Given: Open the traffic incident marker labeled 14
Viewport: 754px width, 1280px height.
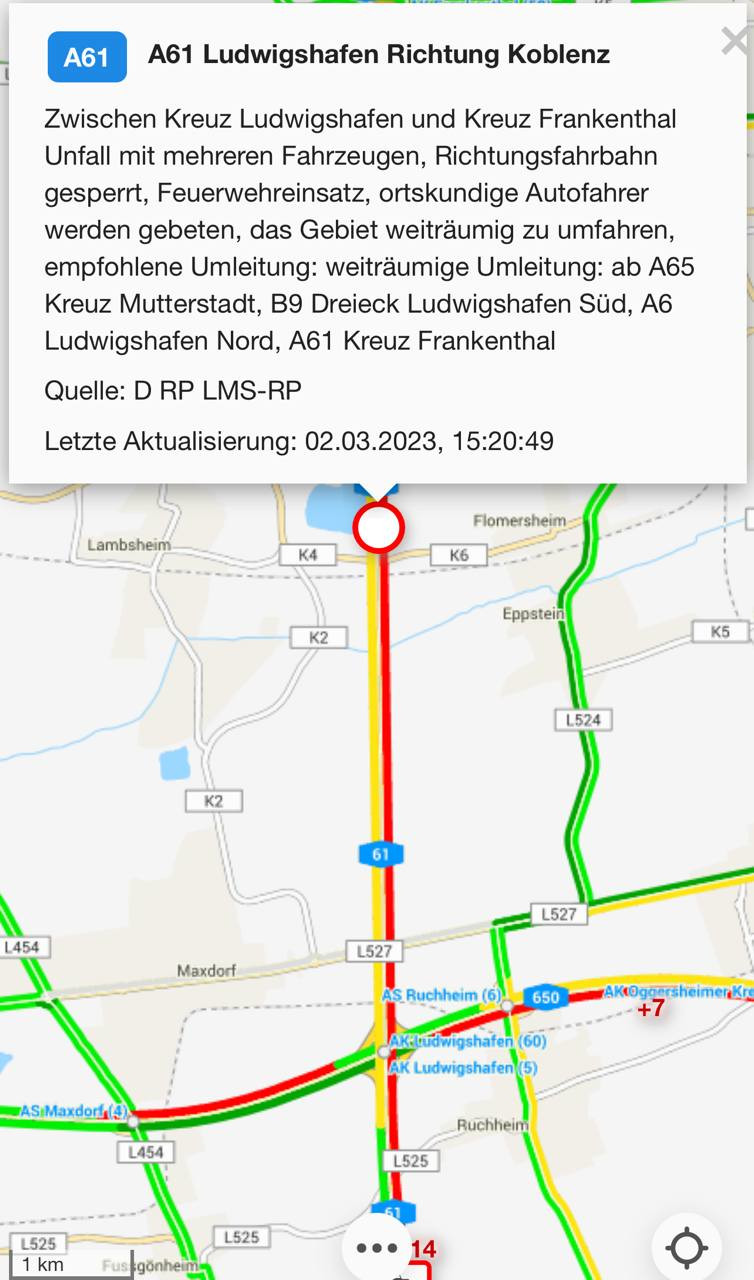Looking at the screenshot, I should 423,1250.
